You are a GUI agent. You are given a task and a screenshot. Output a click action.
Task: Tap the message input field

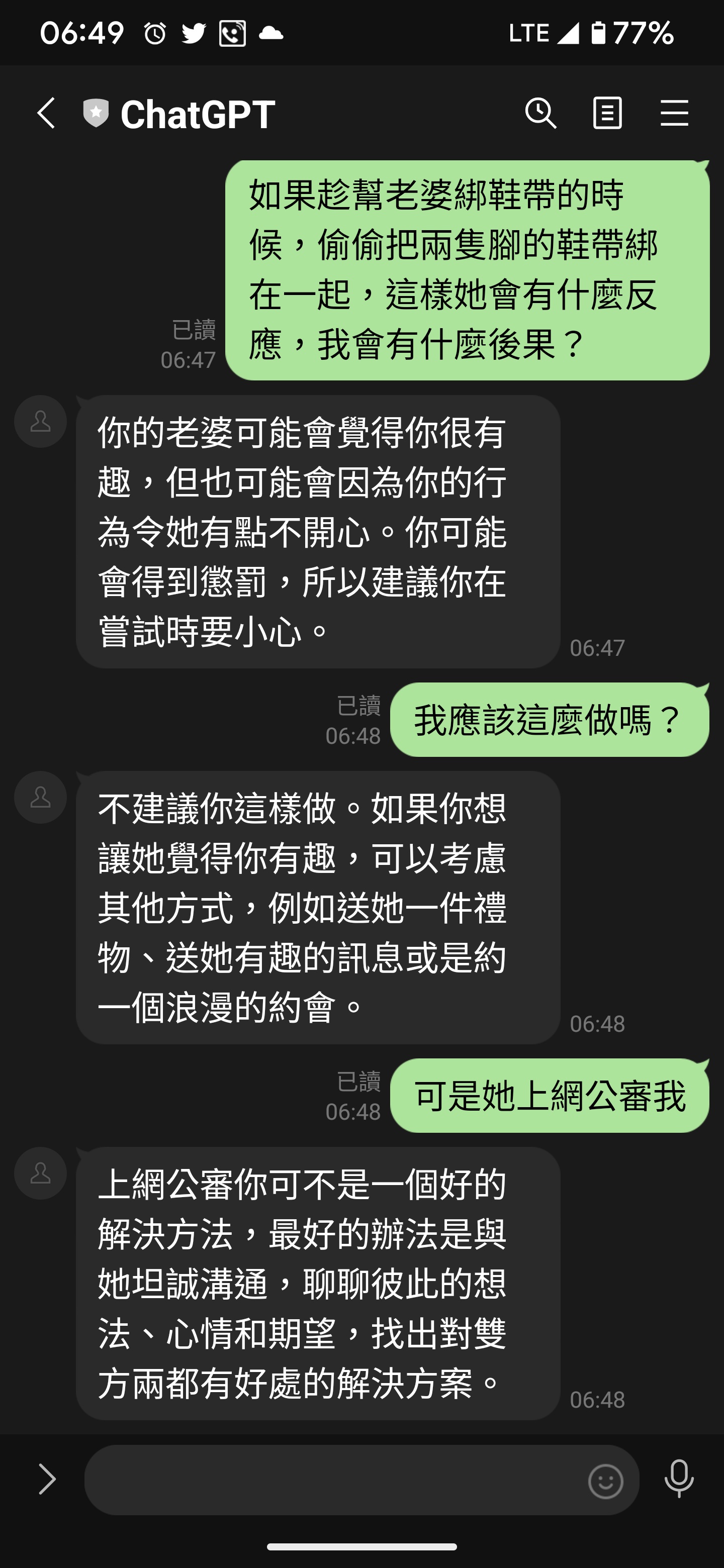point(335,1480)
